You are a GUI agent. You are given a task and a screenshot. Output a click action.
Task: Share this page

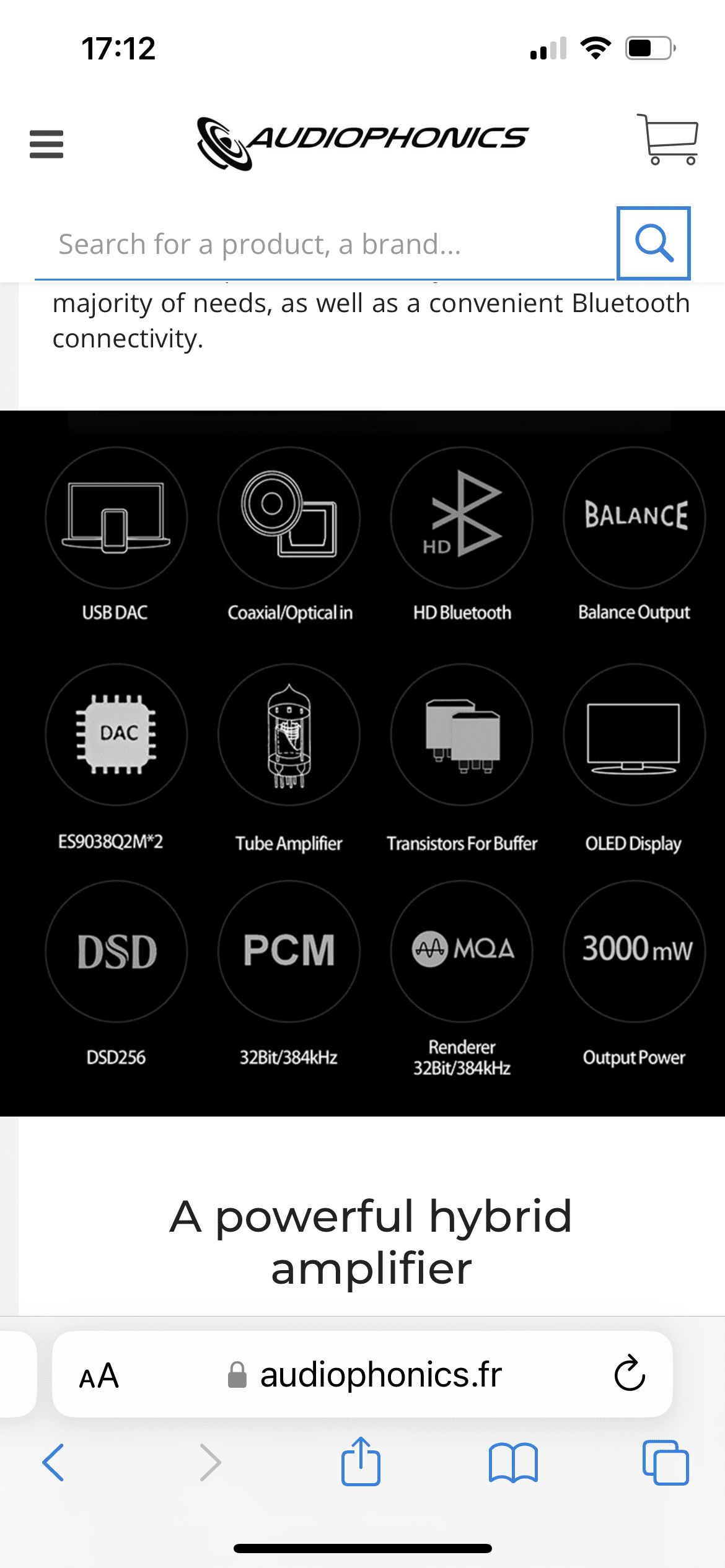point(361,1463)
